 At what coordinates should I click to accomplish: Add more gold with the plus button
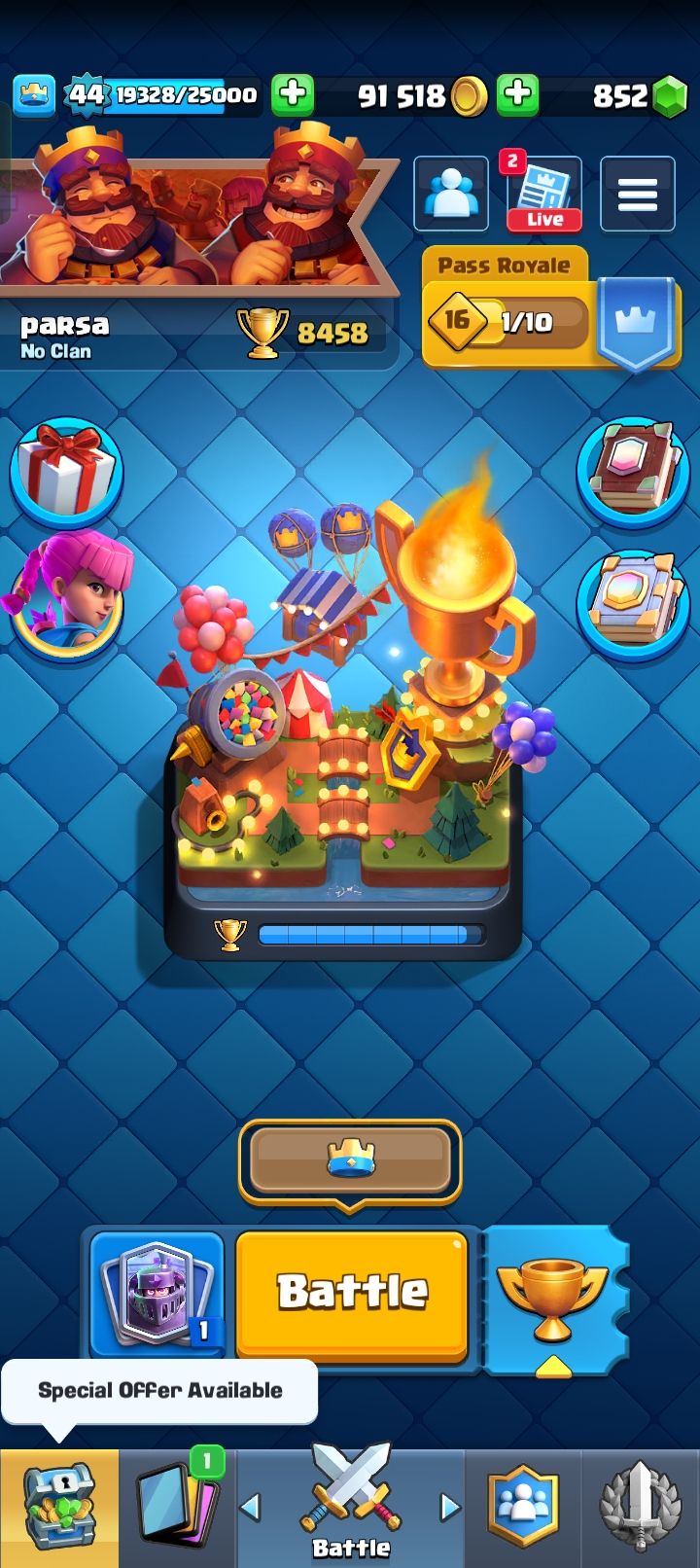click(x=291, y=94)
